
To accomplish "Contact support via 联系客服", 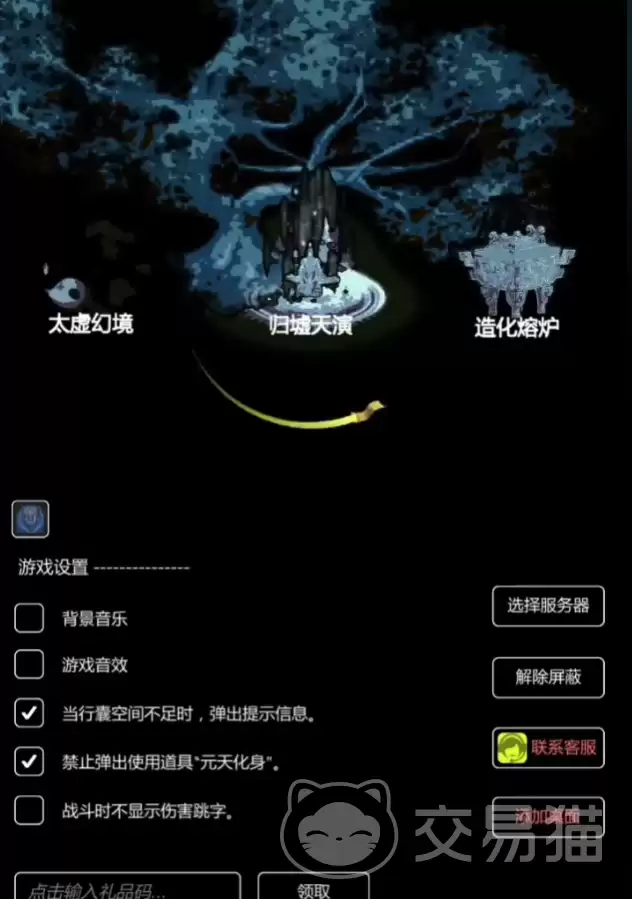I will coord(548,747).
